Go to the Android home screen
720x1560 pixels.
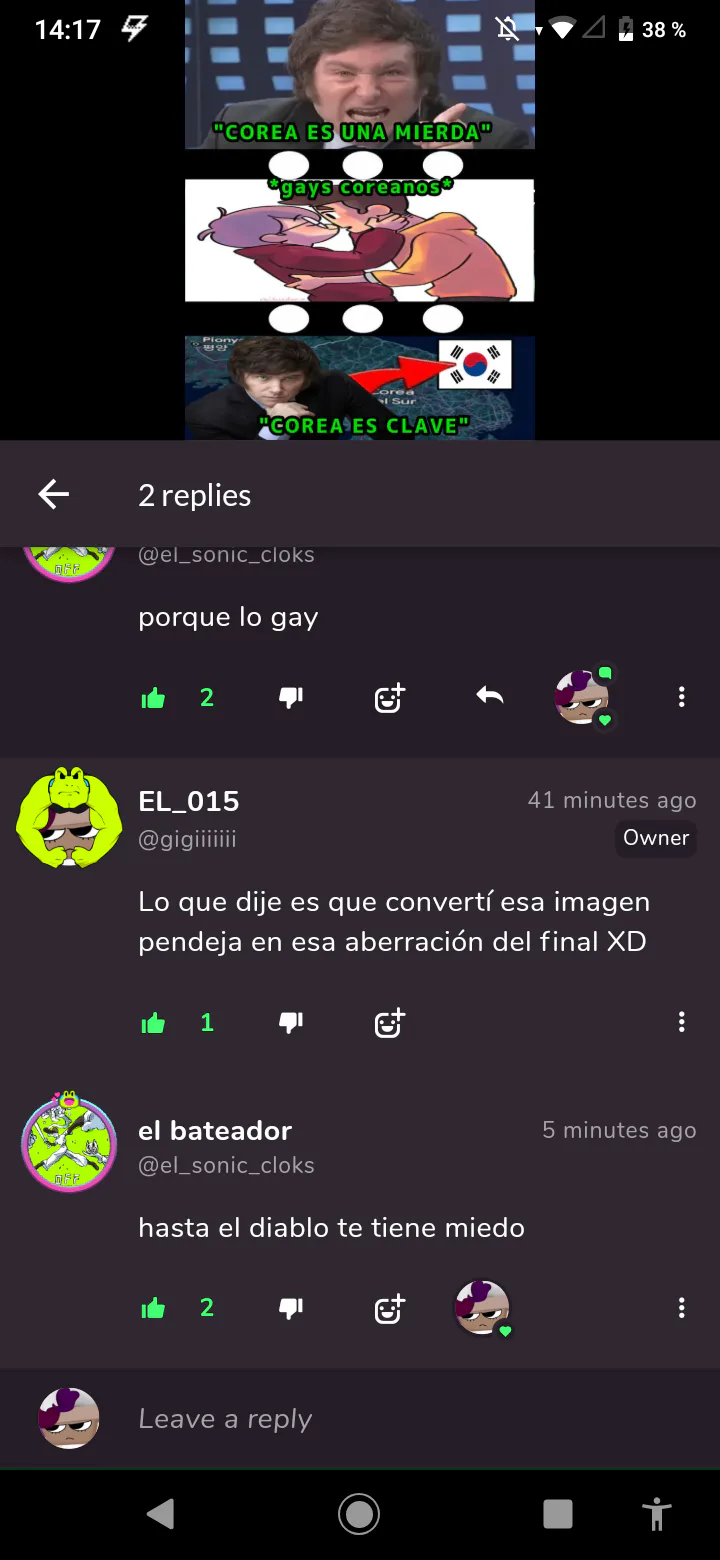359,1514
